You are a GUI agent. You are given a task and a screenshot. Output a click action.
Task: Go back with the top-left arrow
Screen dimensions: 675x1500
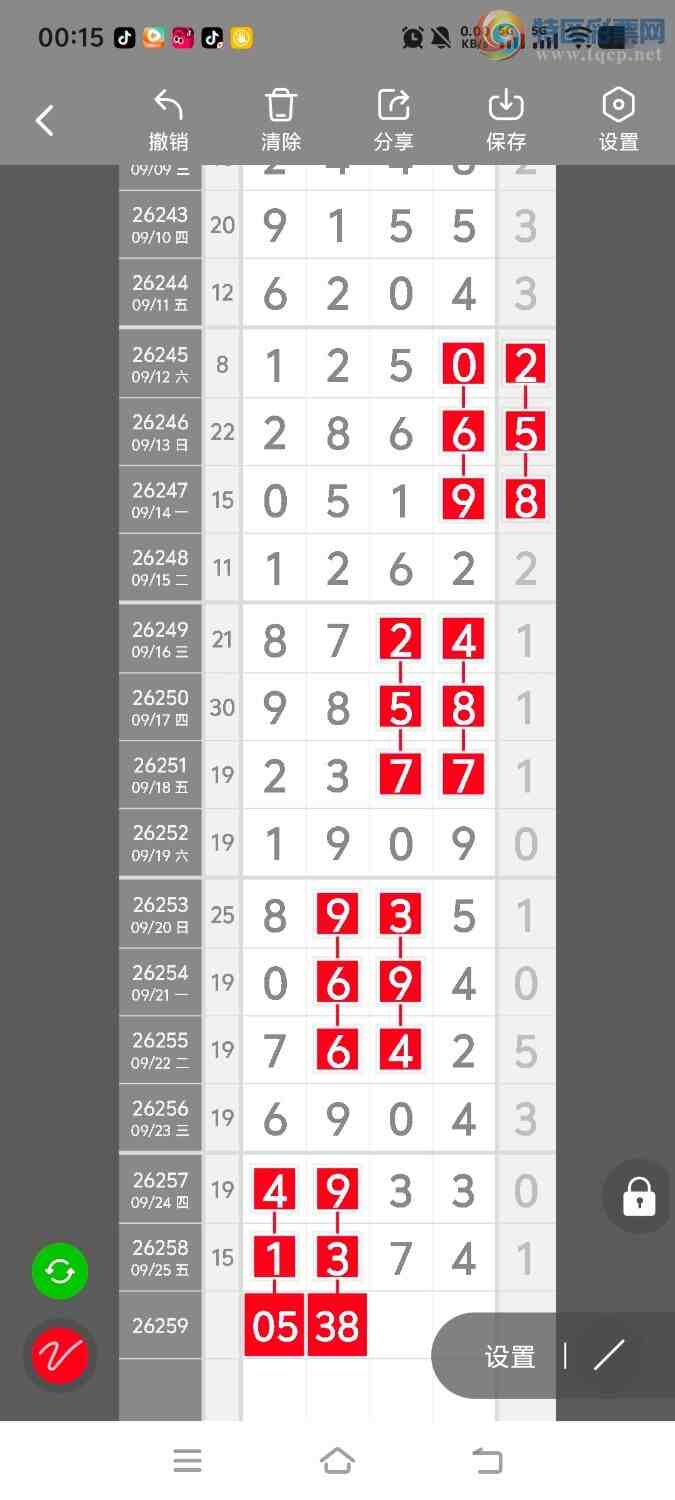pos(44,121)
